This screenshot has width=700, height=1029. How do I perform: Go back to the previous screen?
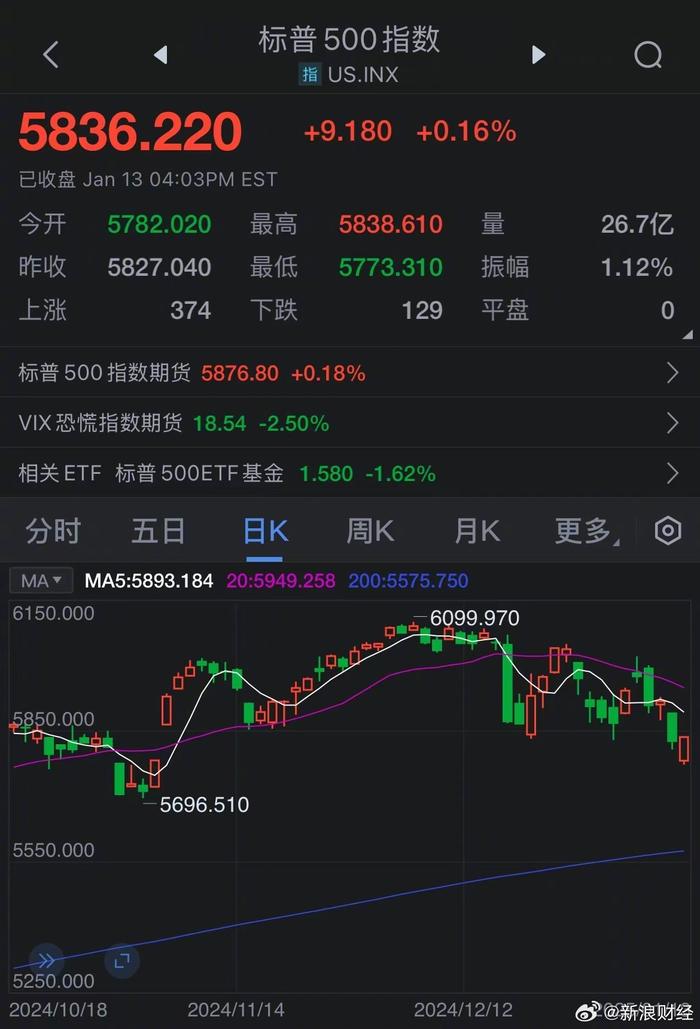[x=52, y=55]
